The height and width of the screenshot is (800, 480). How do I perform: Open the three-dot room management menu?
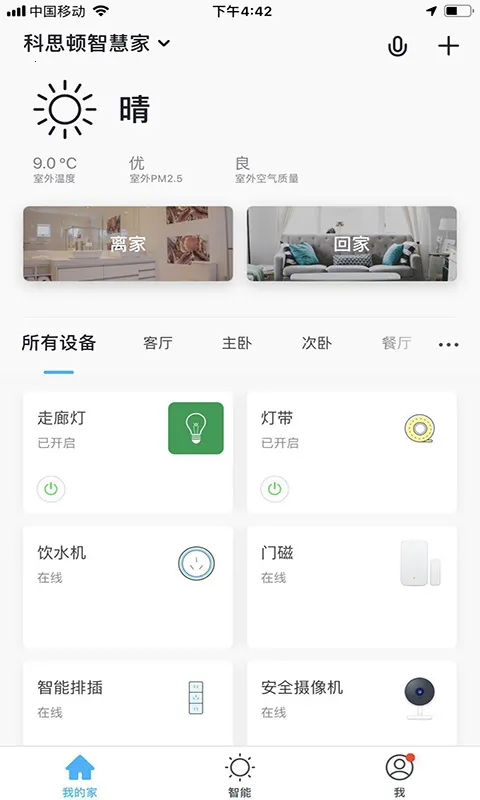(x=448, y=345)
